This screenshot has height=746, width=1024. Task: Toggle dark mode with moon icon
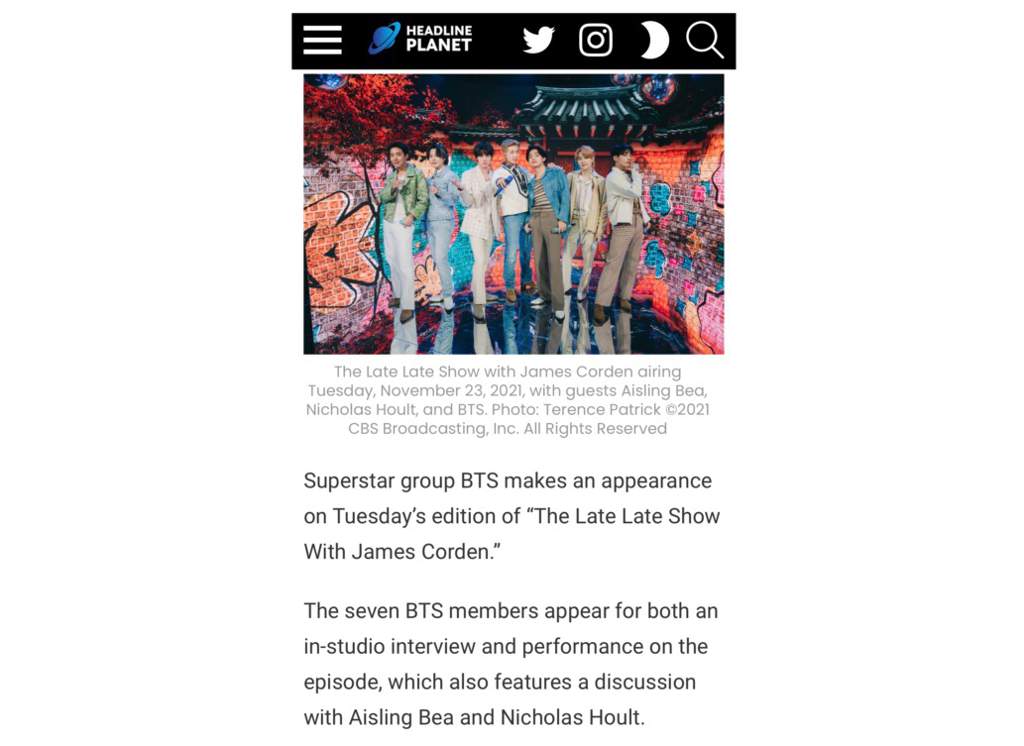pyautogui.click(x=653, y=41)
